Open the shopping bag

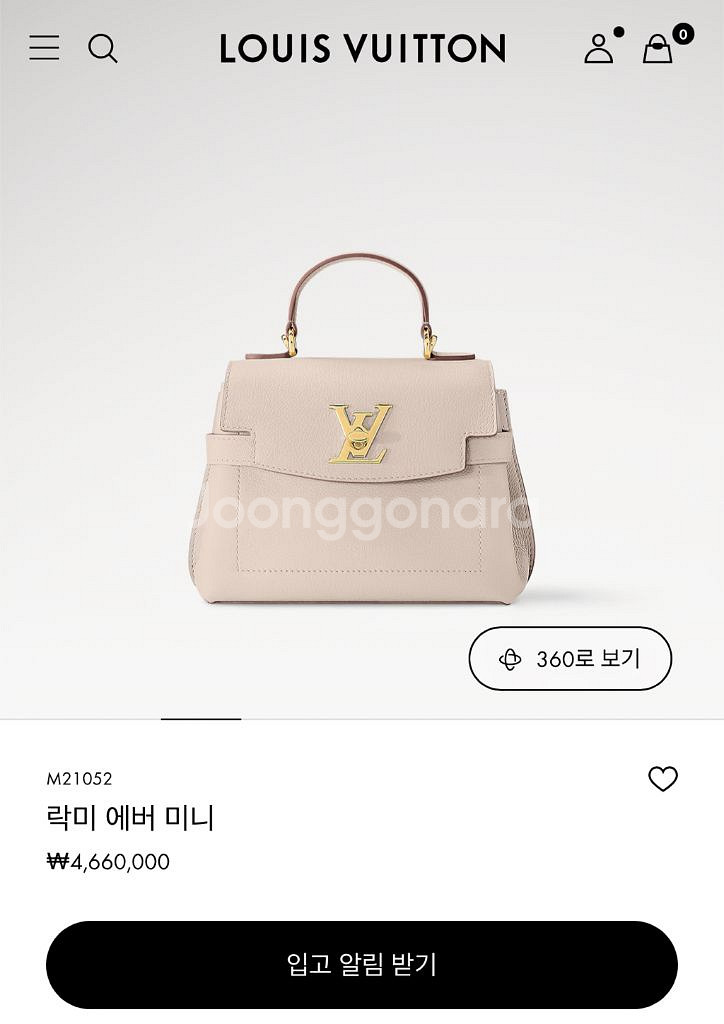click(658, 49)
